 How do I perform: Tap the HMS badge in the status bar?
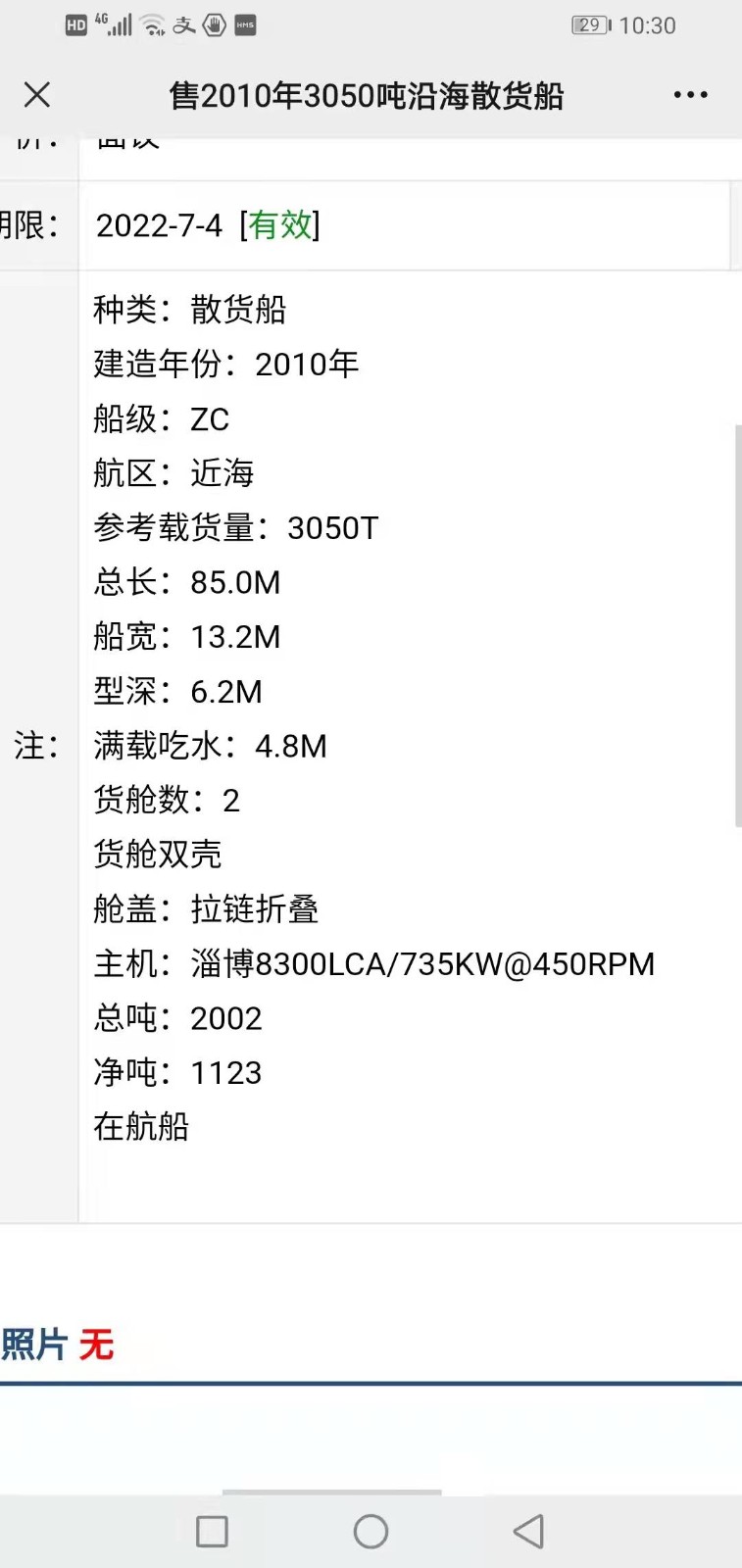pos(244,26)
